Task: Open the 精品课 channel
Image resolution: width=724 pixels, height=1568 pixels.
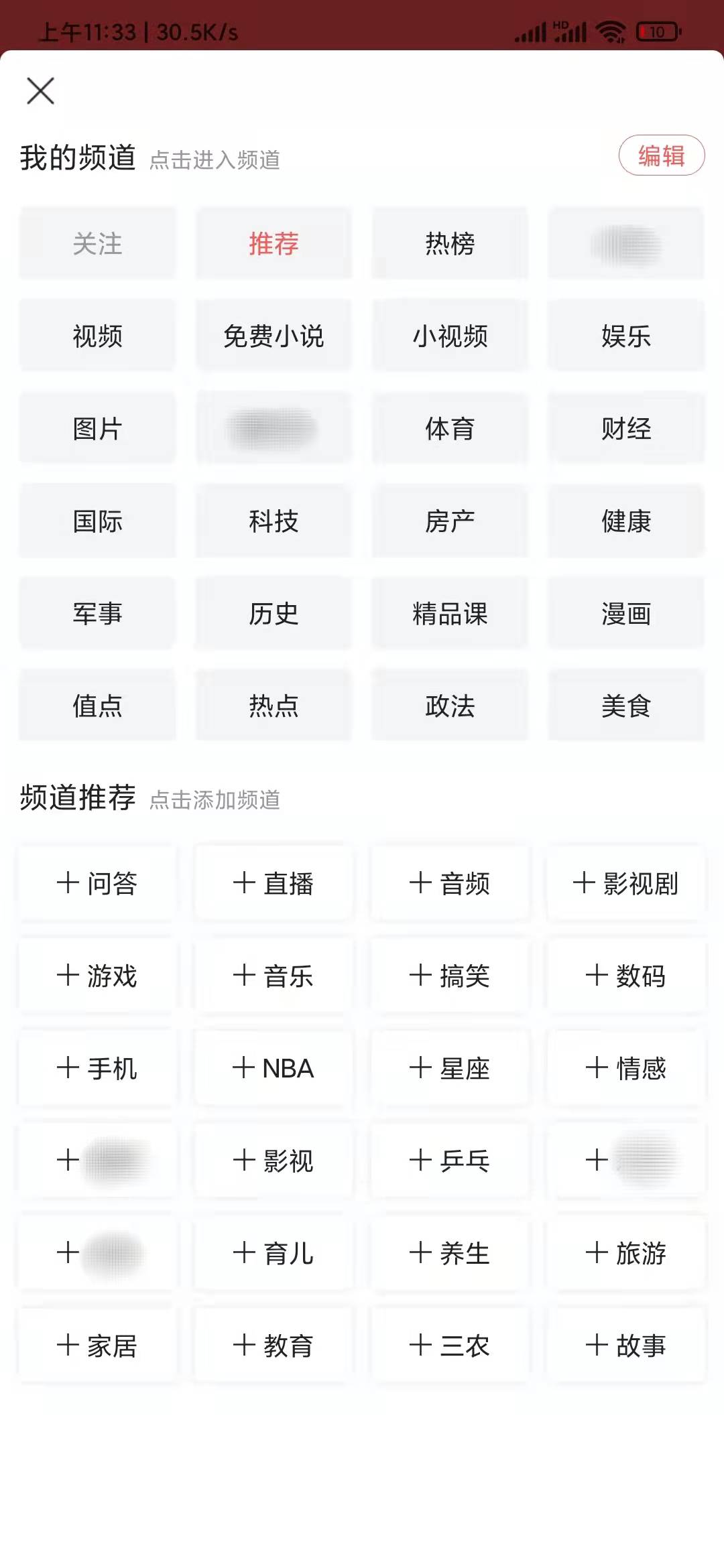Action: [450, 614]
